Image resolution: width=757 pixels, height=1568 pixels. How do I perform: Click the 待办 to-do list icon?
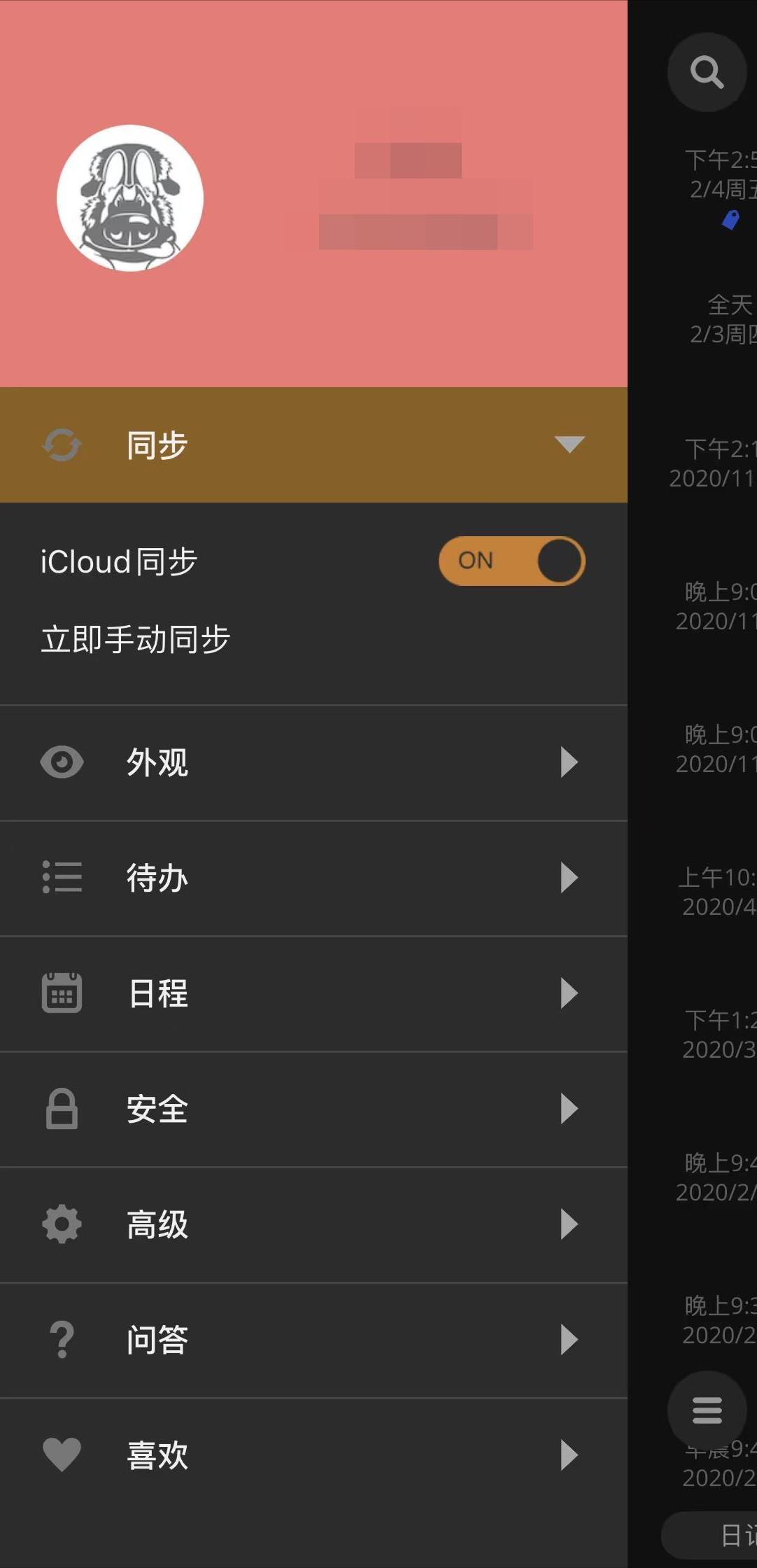click(62, 877)
